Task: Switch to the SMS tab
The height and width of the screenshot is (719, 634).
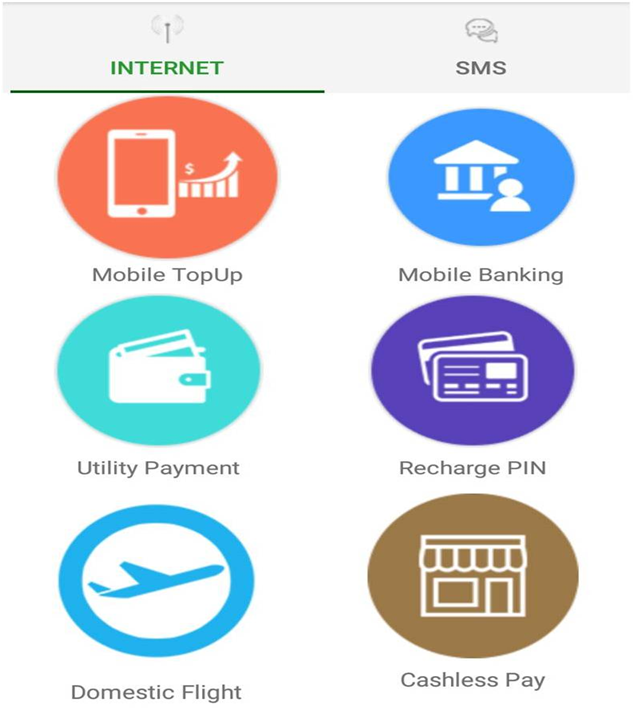Action: tap(481, 50)
